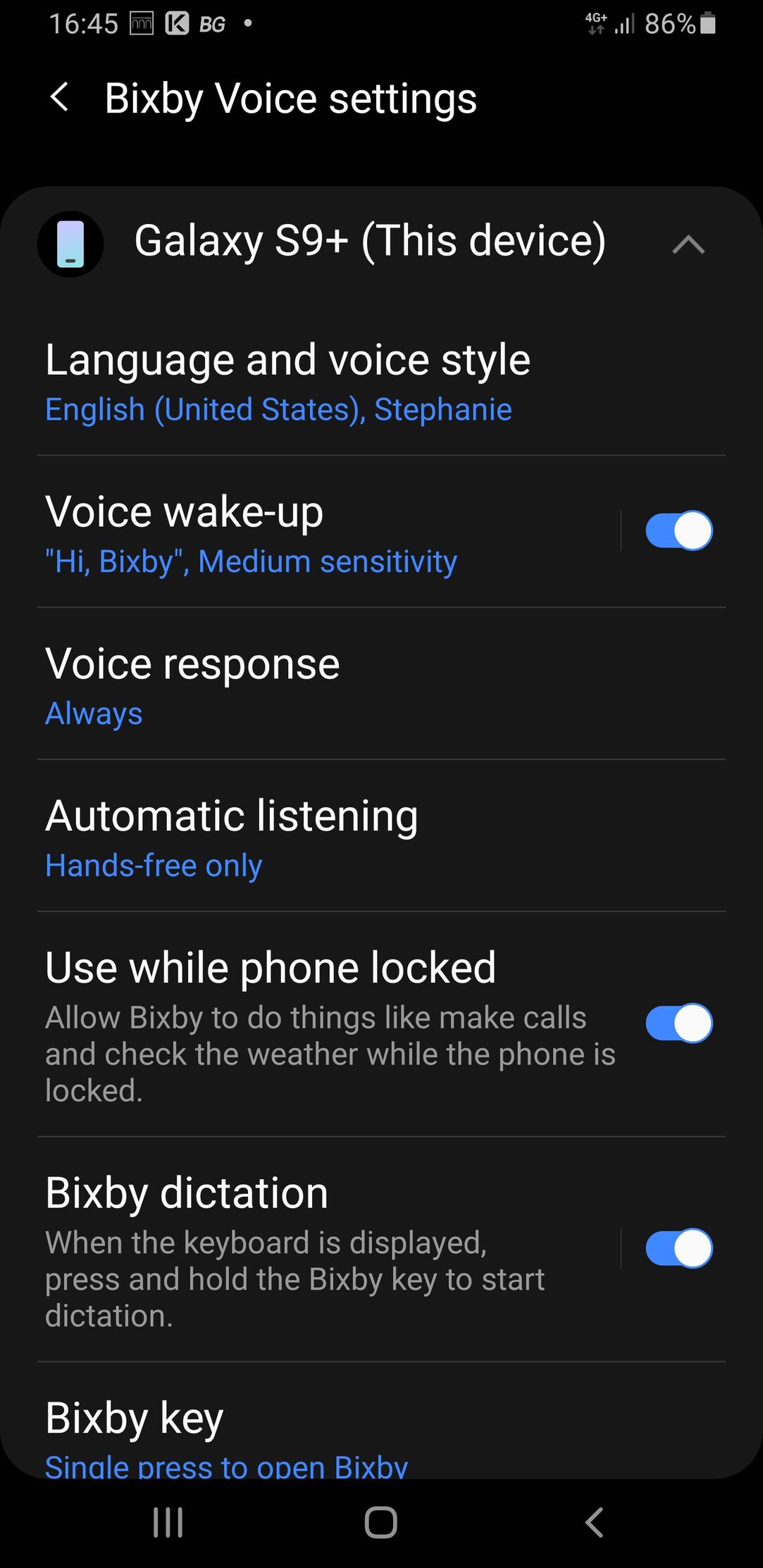Disable Use while phone locked
Viewport: 763px width, 1568px height.
point(679,1023)
